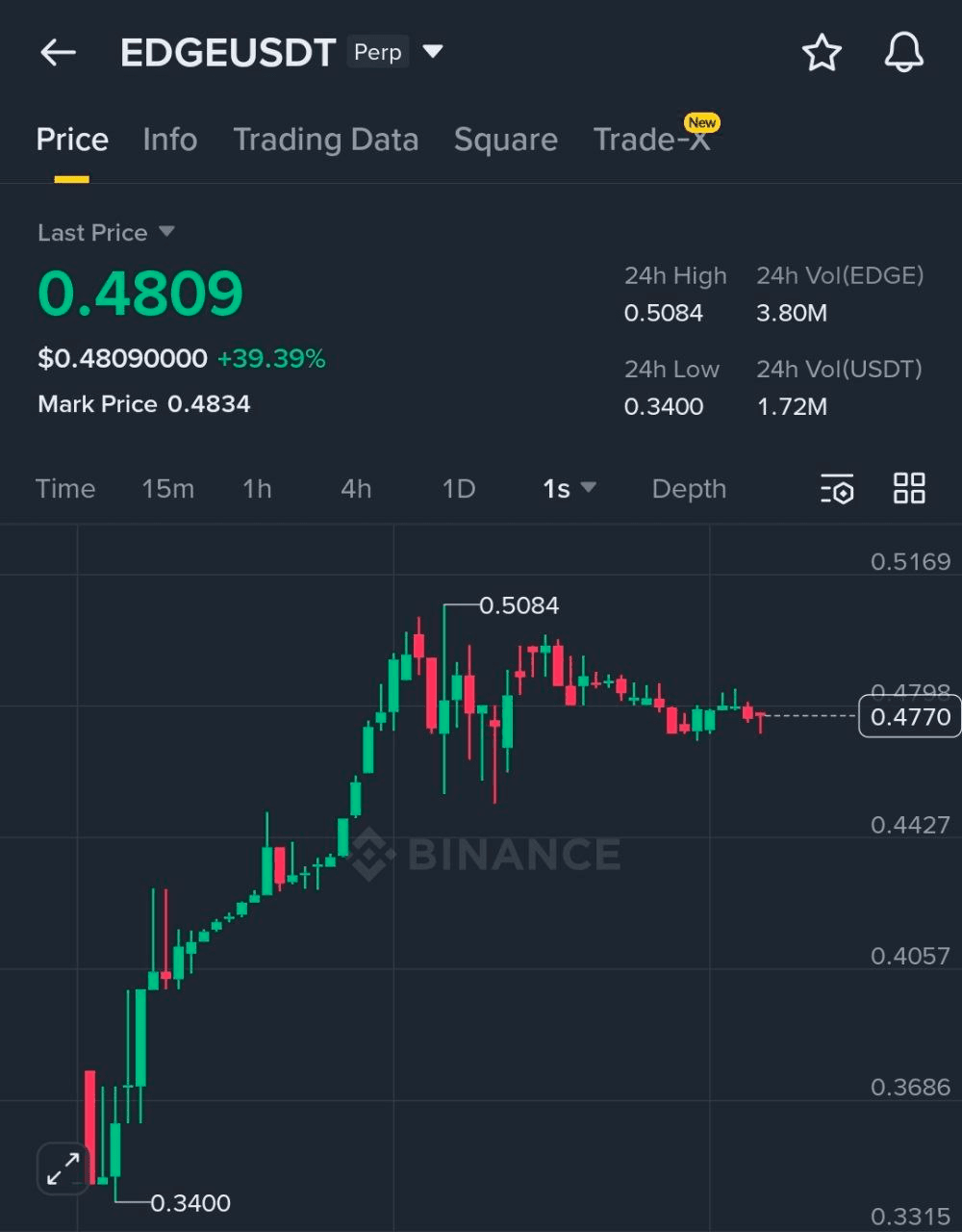Select the 15m interval
The width and height of the screenshot is (962, 1232).
click(x=167, y=489)
